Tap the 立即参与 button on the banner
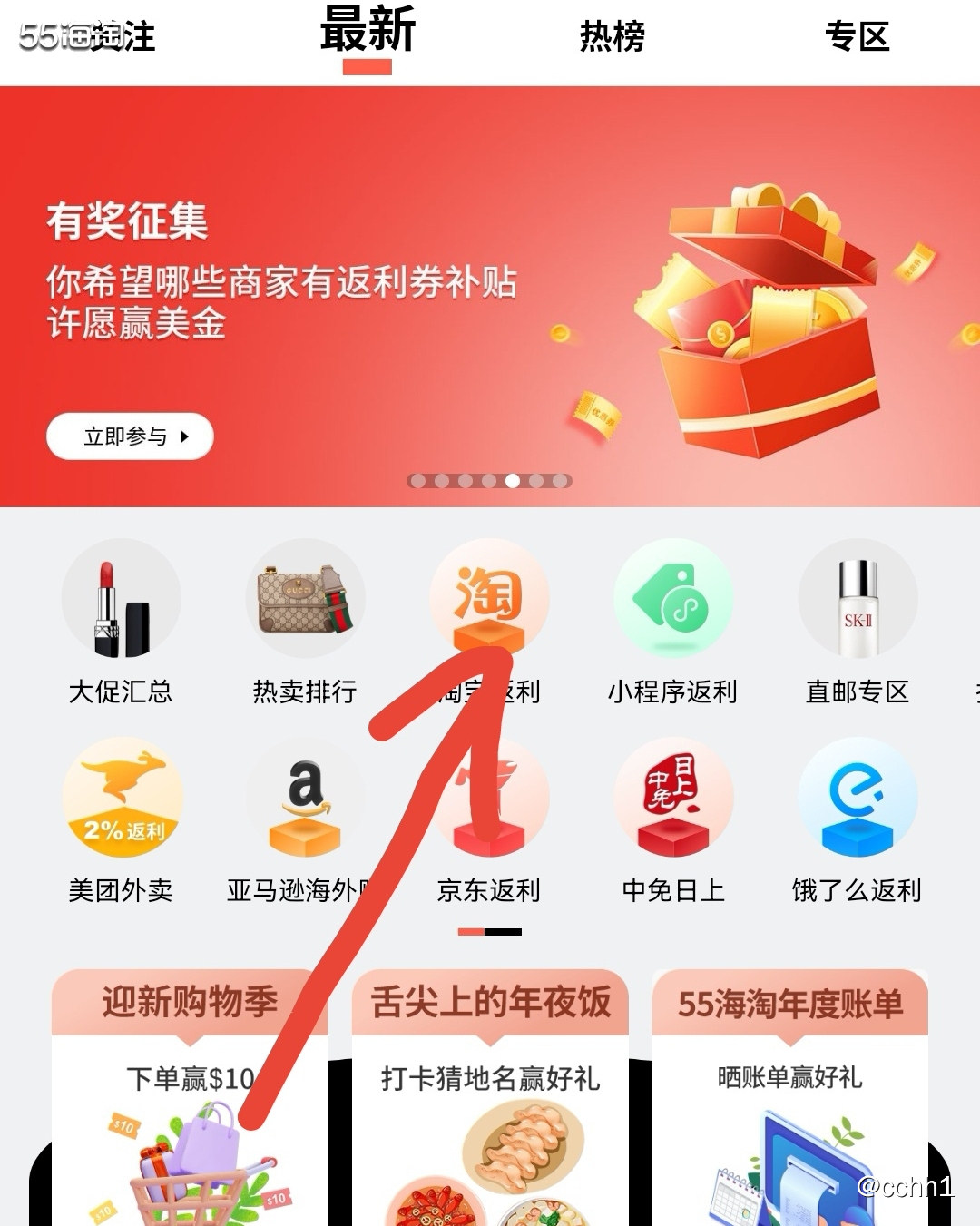Viewport: 980px width, 1226px height. click(x=130, y=436)
